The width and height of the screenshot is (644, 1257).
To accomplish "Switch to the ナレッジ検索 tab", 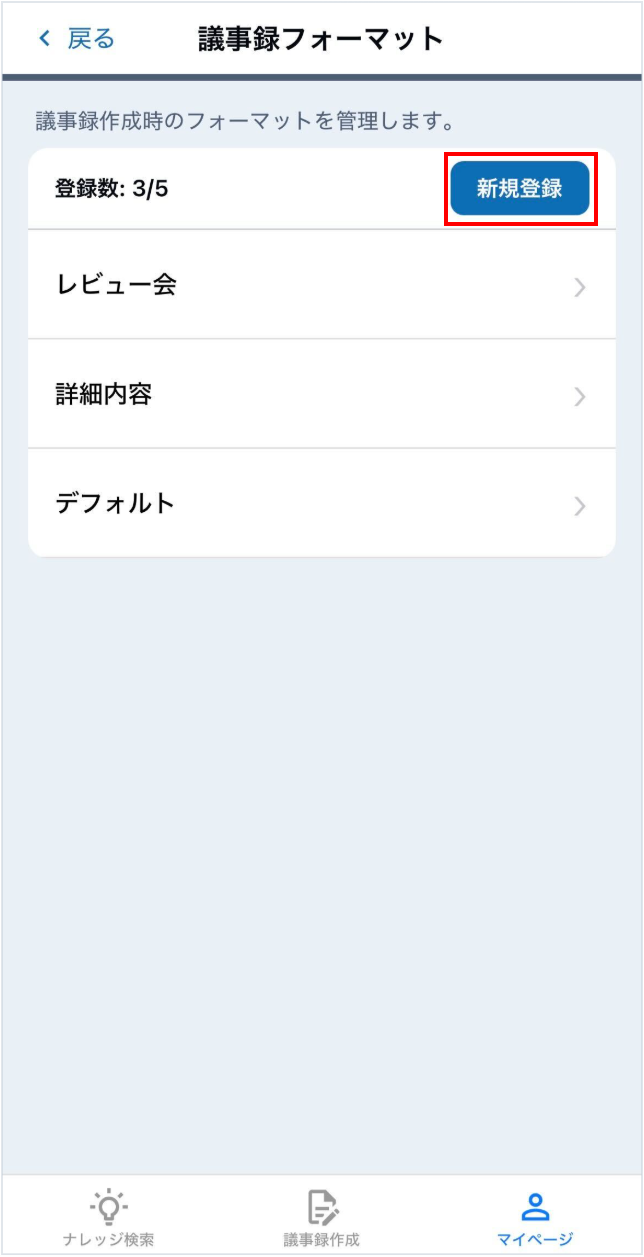I will (x=108, y=1217).
